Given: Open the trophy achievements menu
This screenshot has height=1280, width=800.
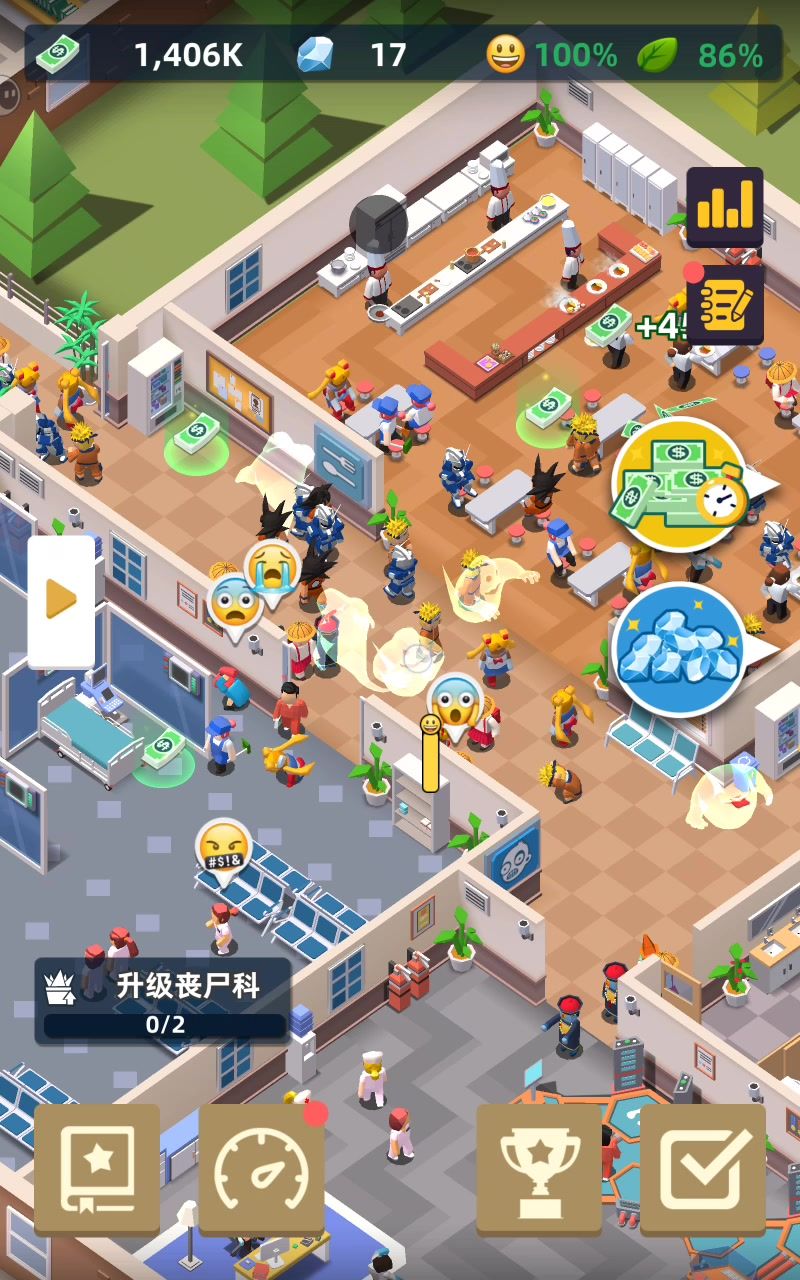Looking at the screenshot, I should click(539, 1169).
